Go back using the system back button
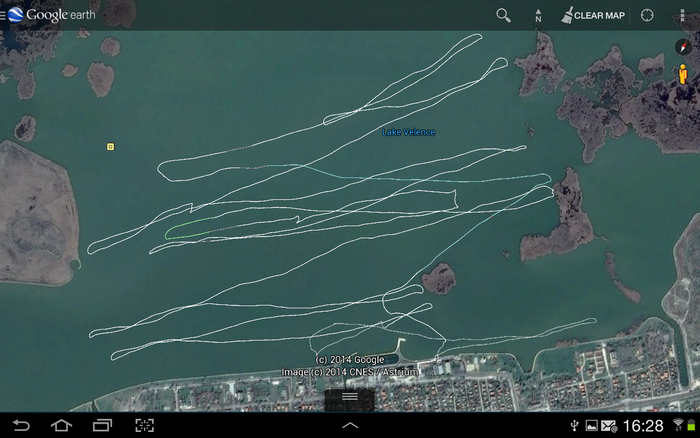The image size is (700, 438). point(21,426)
